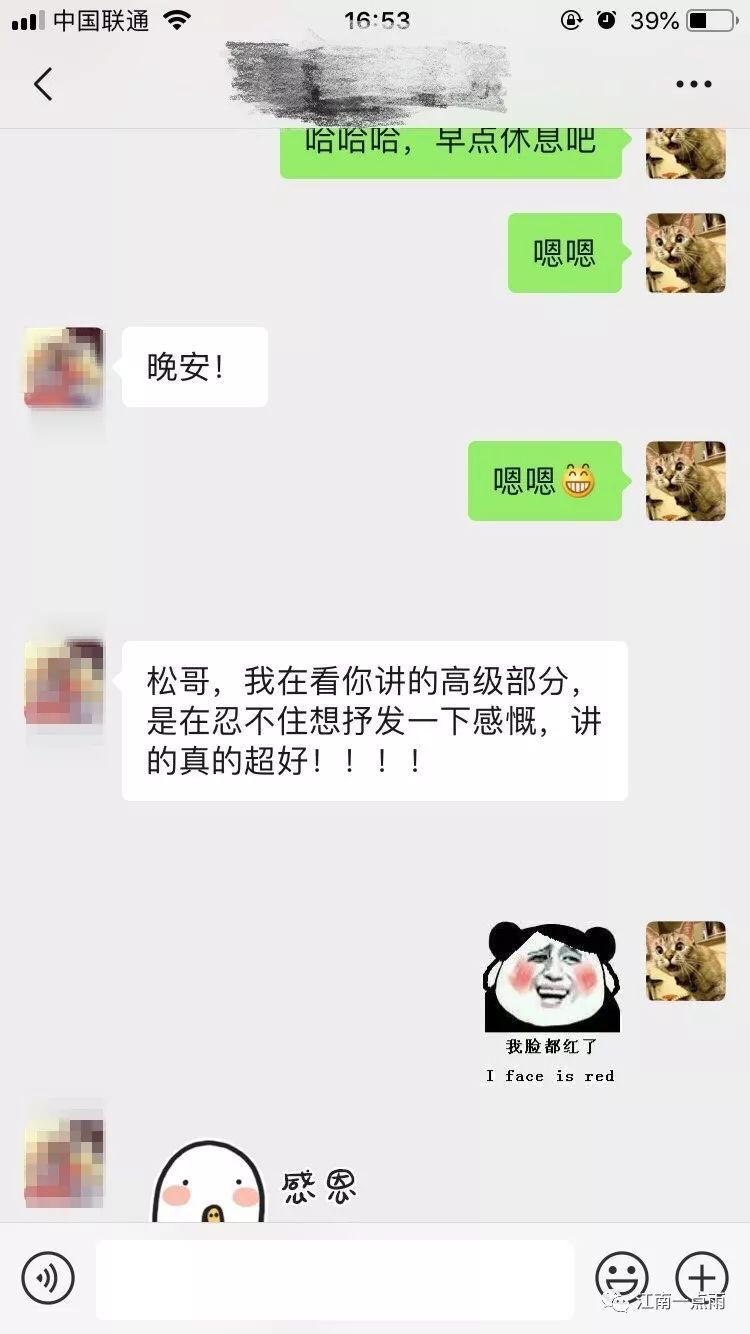Tap the battery percentage indicator
Screen dimensions: 750x1334
655,19
